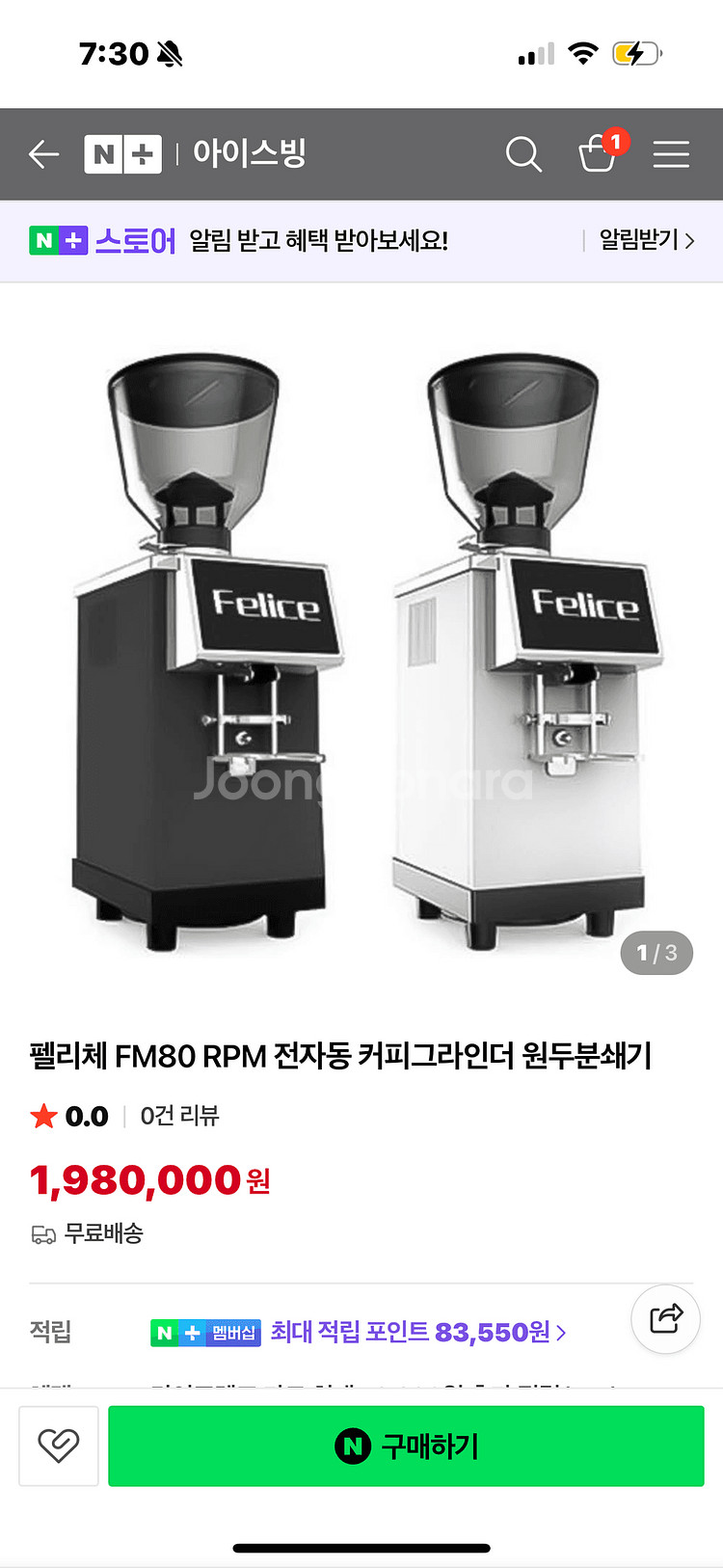Tap the free shipping truck icon
The height and width of the screenshot is (1568, 723).
40,1233
